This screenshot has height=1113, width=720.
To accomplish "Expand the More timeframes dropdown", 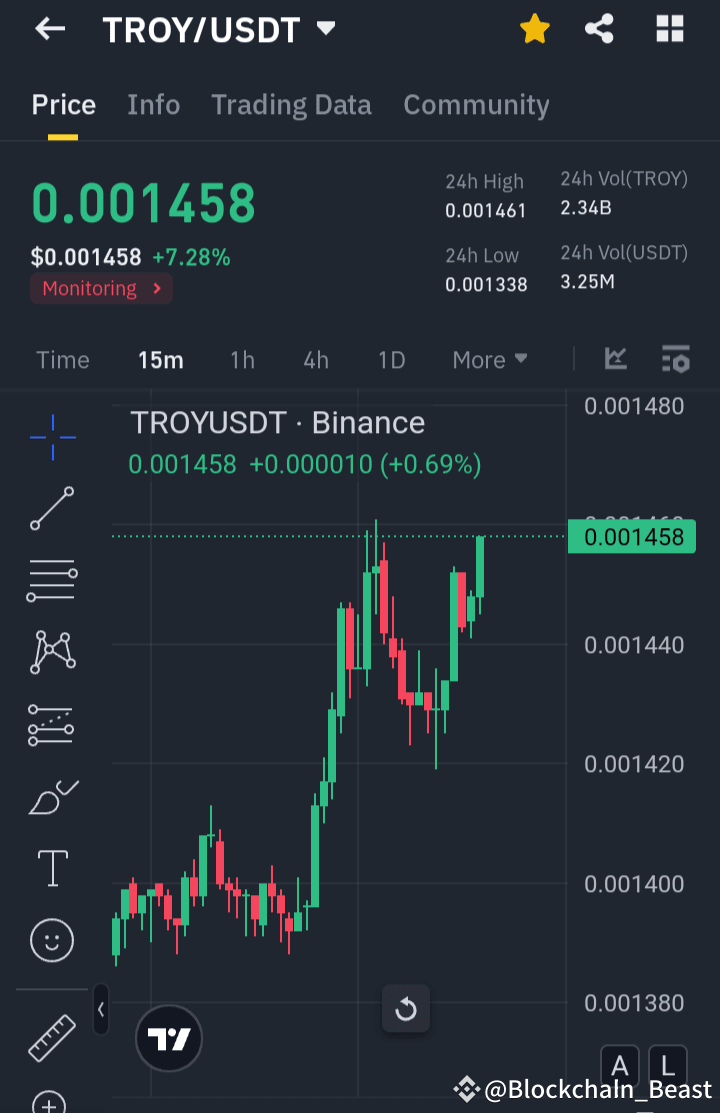I will click(x=489, y=358).
